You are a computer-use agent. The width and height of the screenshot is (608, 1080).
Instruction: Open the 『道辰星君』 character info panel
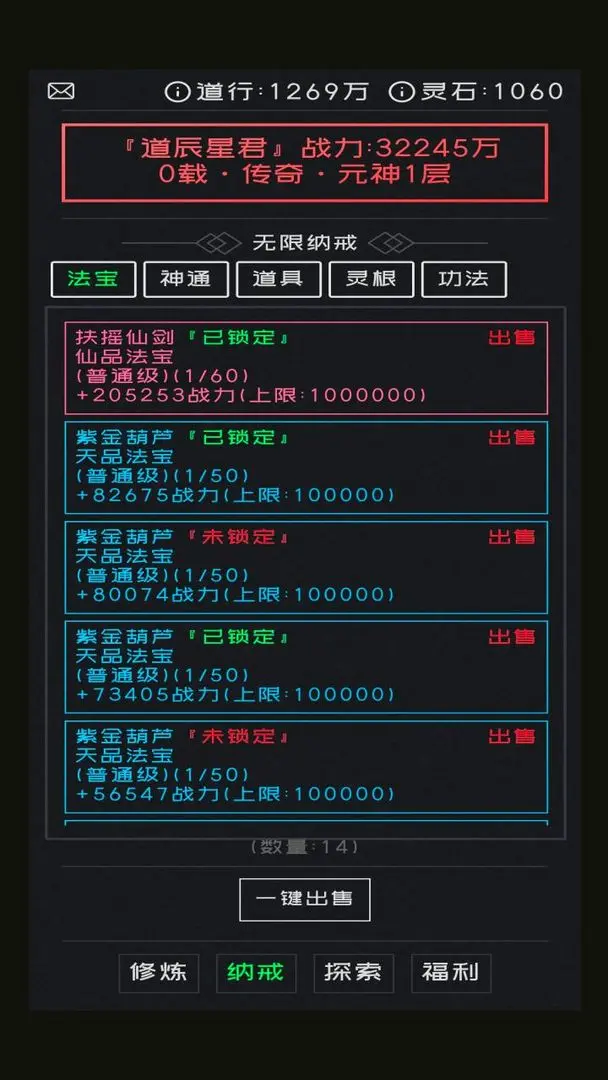point(304,162)
